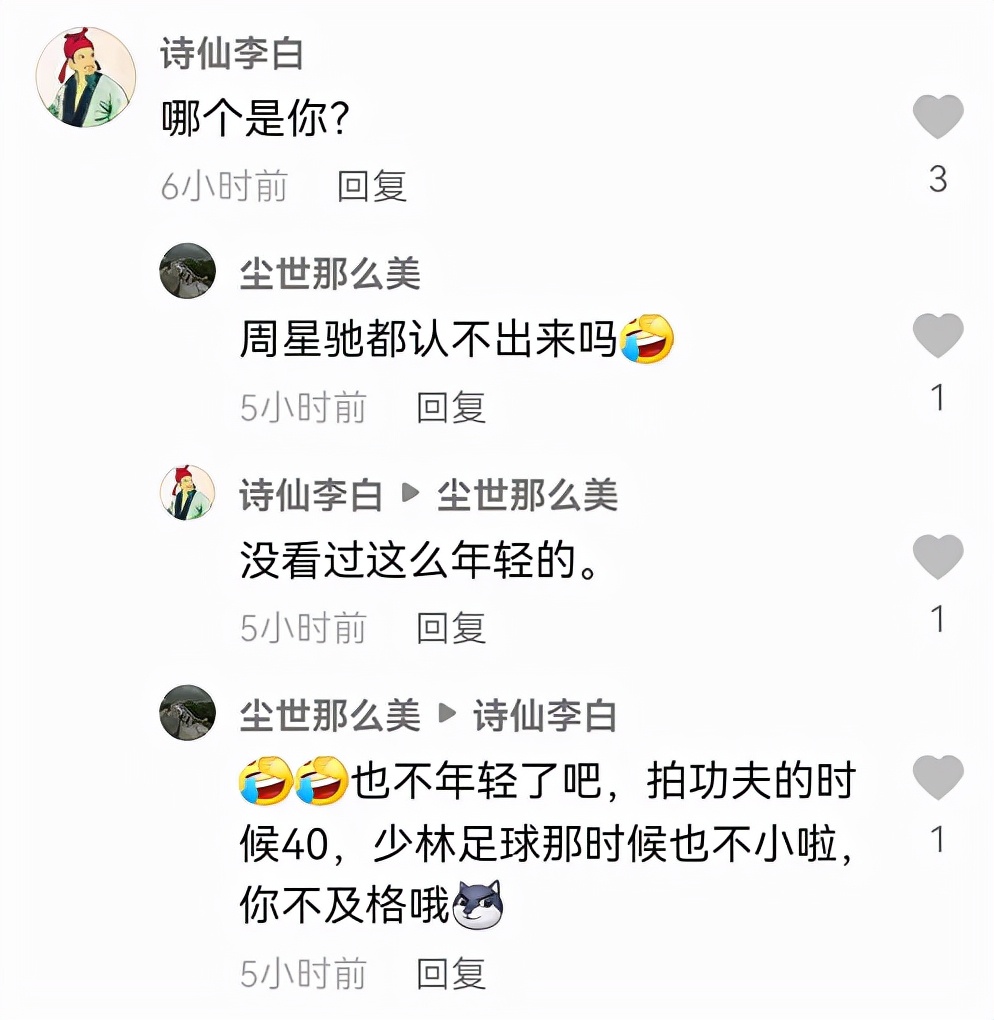Click 尘世那么美's avatar on the last reply
Viewport: 994px width, 1020px height.
click(186, 713)
